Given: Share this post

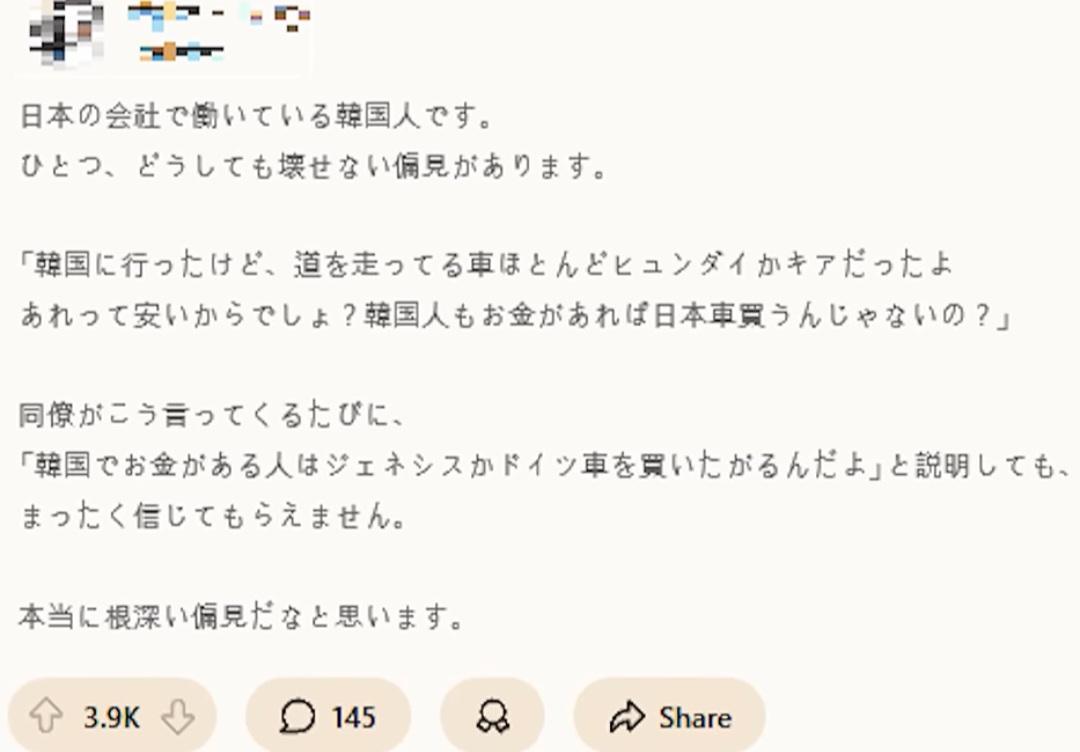Looking at the screenshot, I should (x=669, y=716).
